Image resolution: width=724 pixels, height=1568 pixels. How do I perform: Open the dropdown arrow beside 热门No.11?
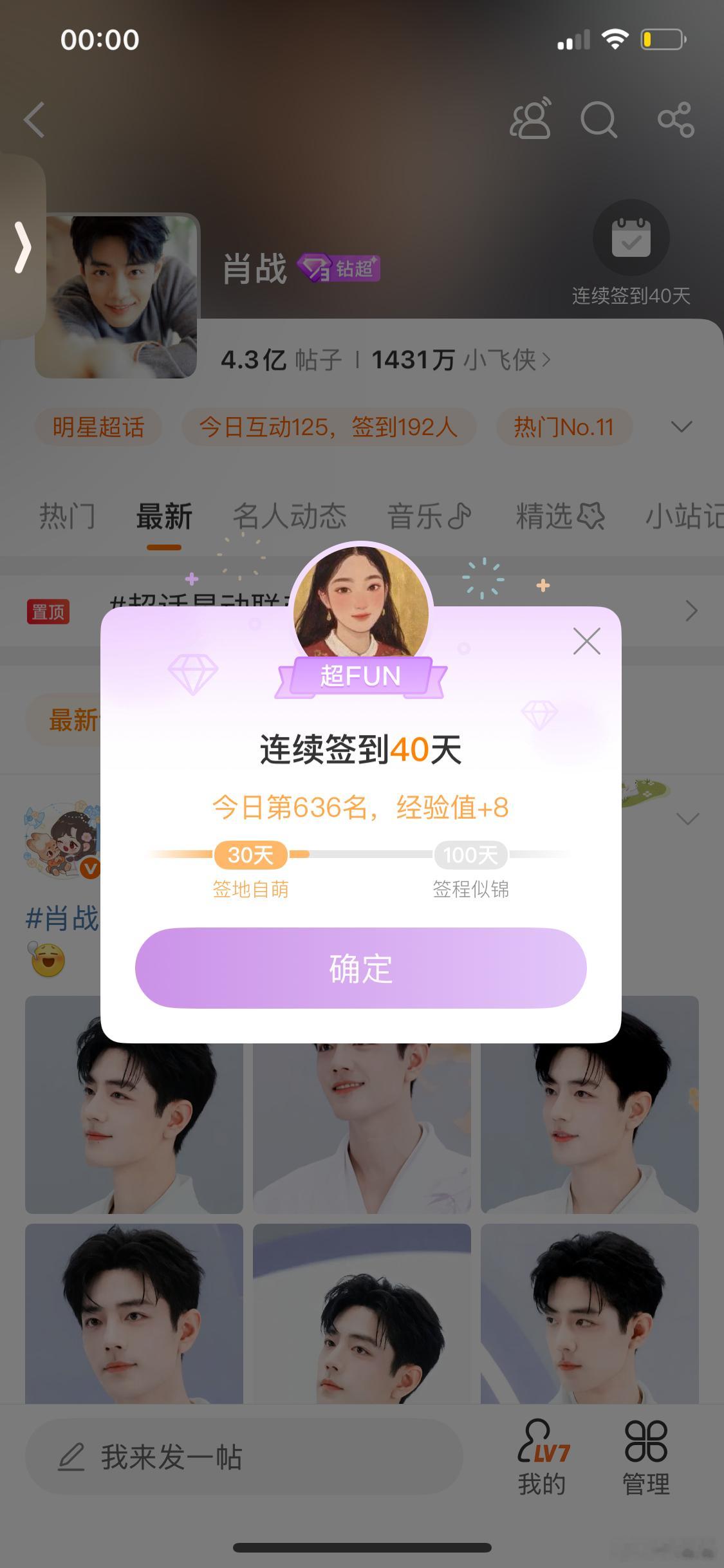click(682, 427)
